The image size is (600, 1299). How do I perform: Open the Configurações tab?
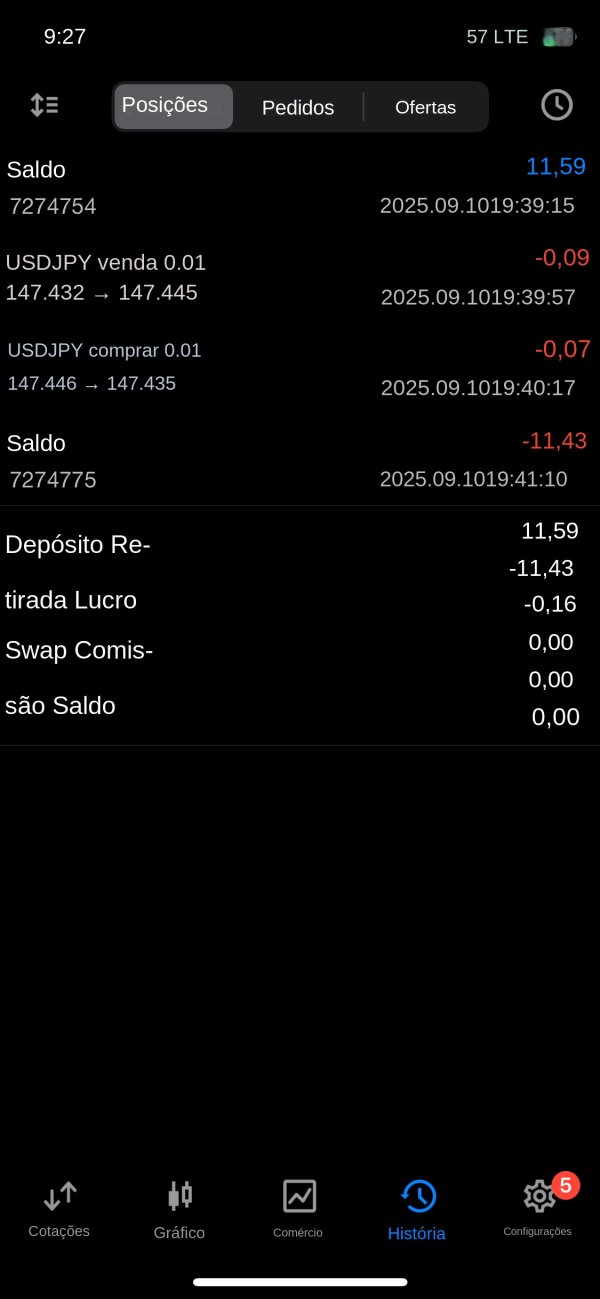point(538,1206)
